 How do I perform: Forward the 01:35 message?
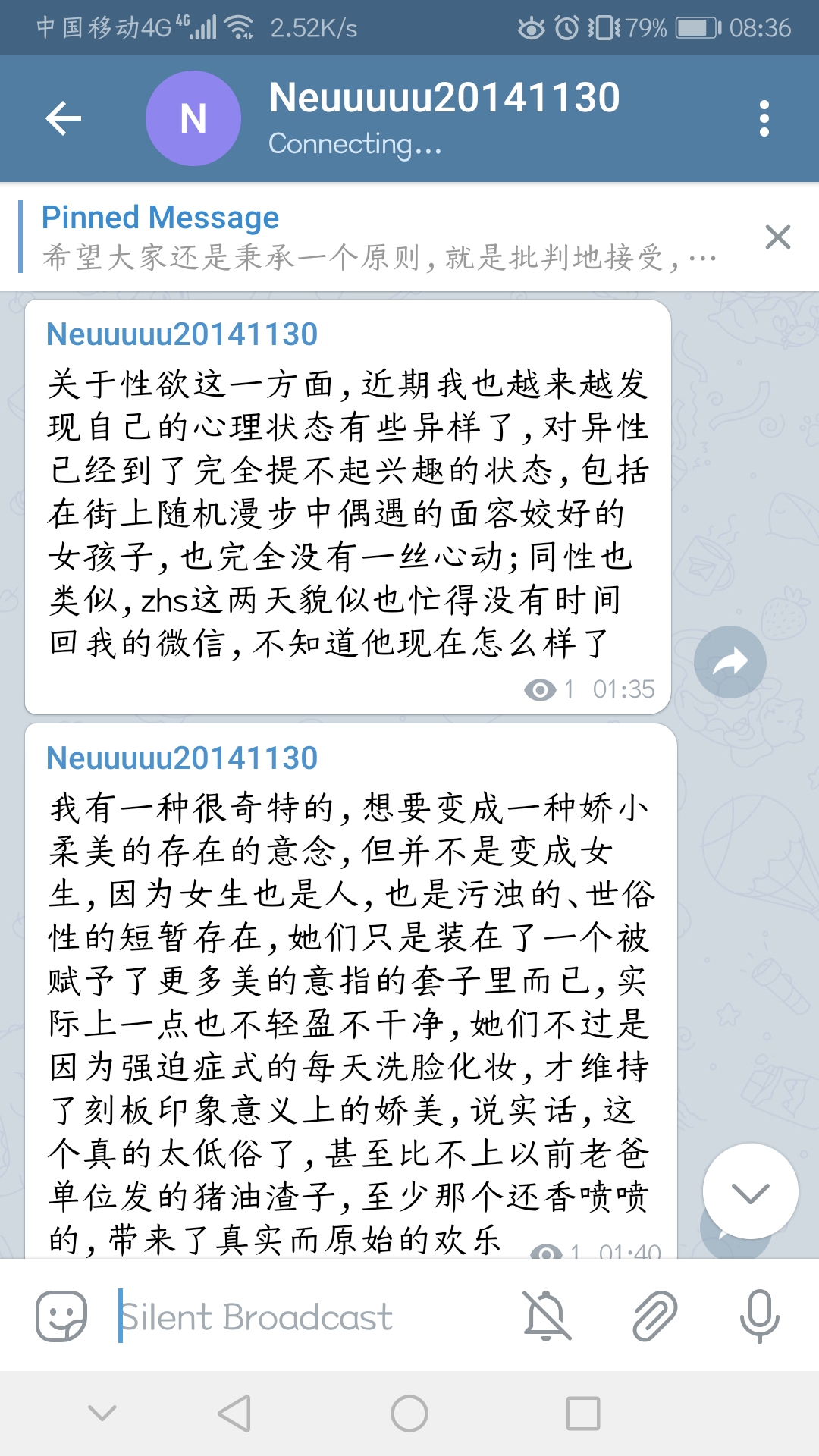click(x=730, y=662)
